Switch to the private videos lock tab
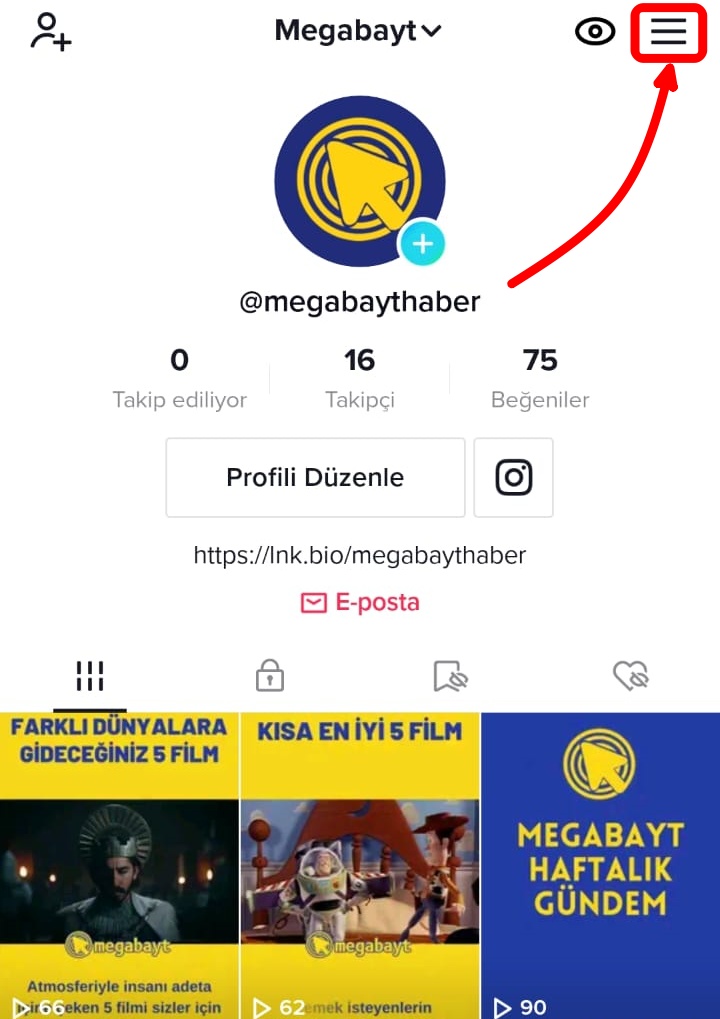The width and height of the screenshot is (720, 1019). point(270,677)
